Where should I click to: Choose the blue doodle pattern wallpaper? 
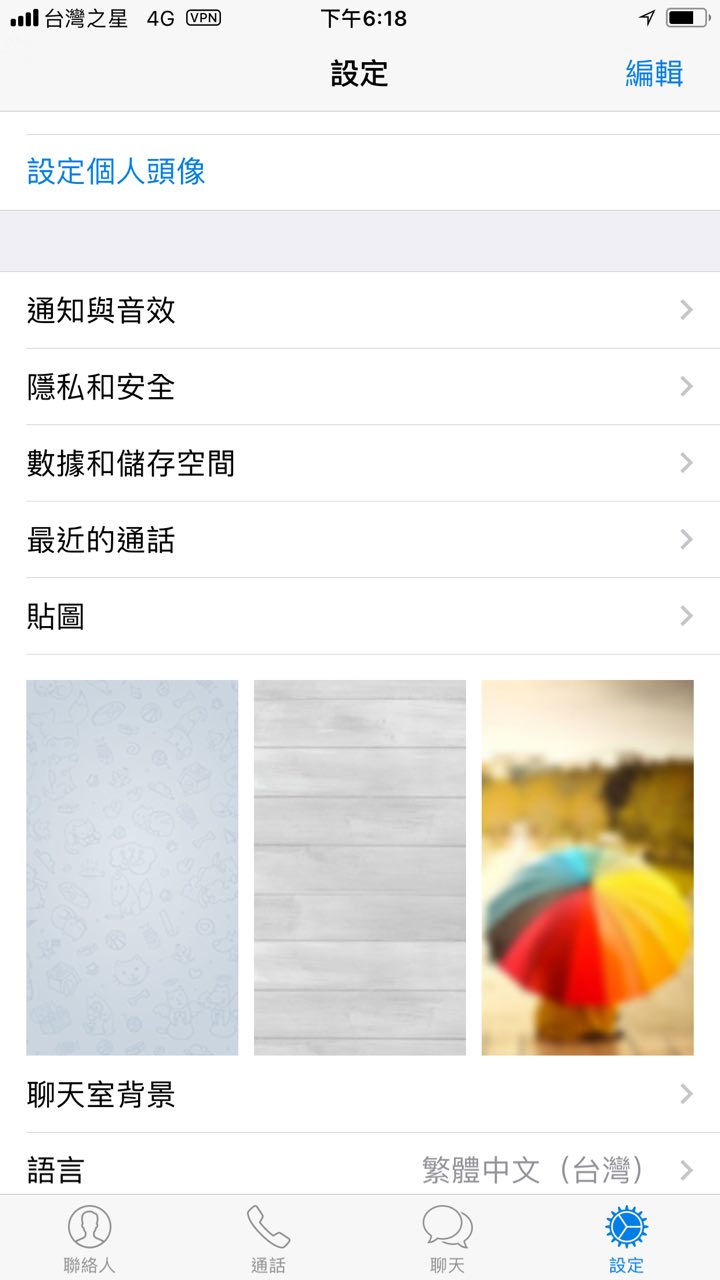[x=132, y=867]
